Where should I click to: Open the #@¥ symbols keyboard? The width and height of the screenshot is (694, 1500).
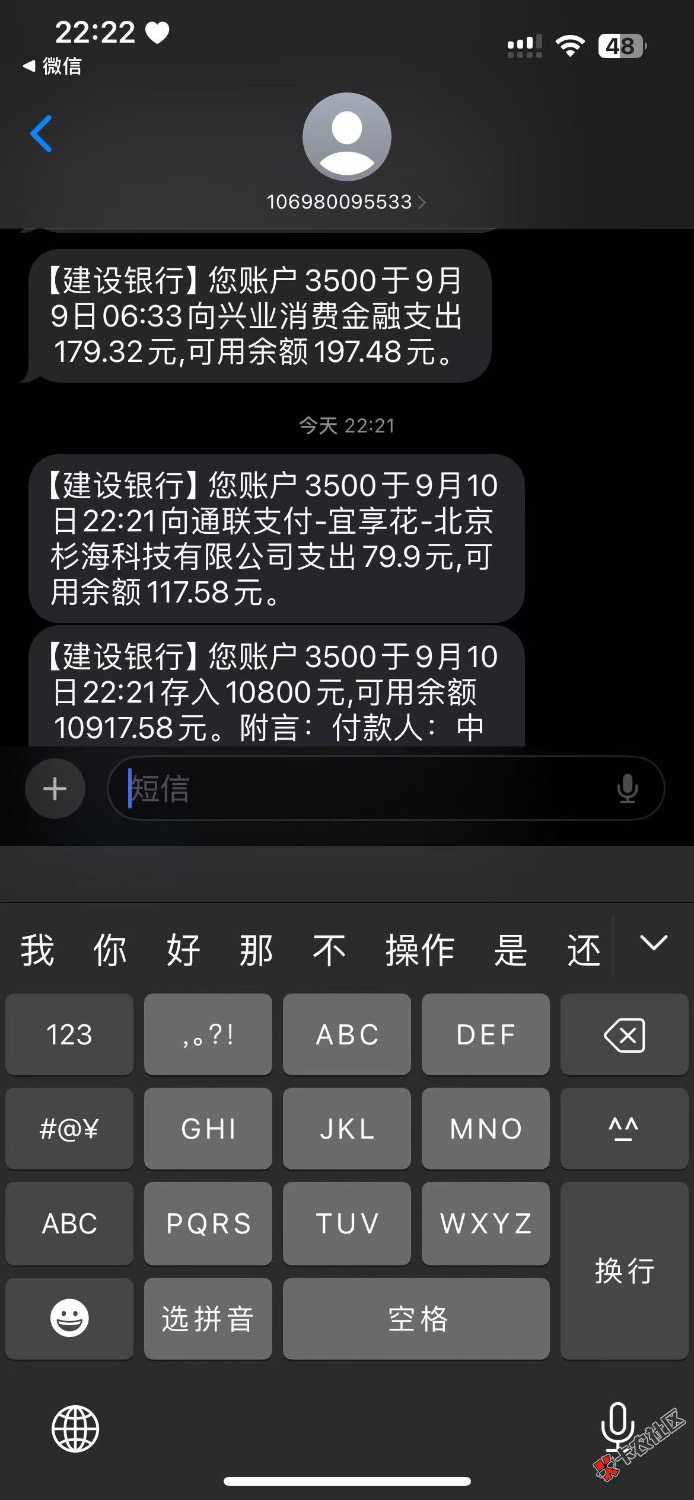69,1129
